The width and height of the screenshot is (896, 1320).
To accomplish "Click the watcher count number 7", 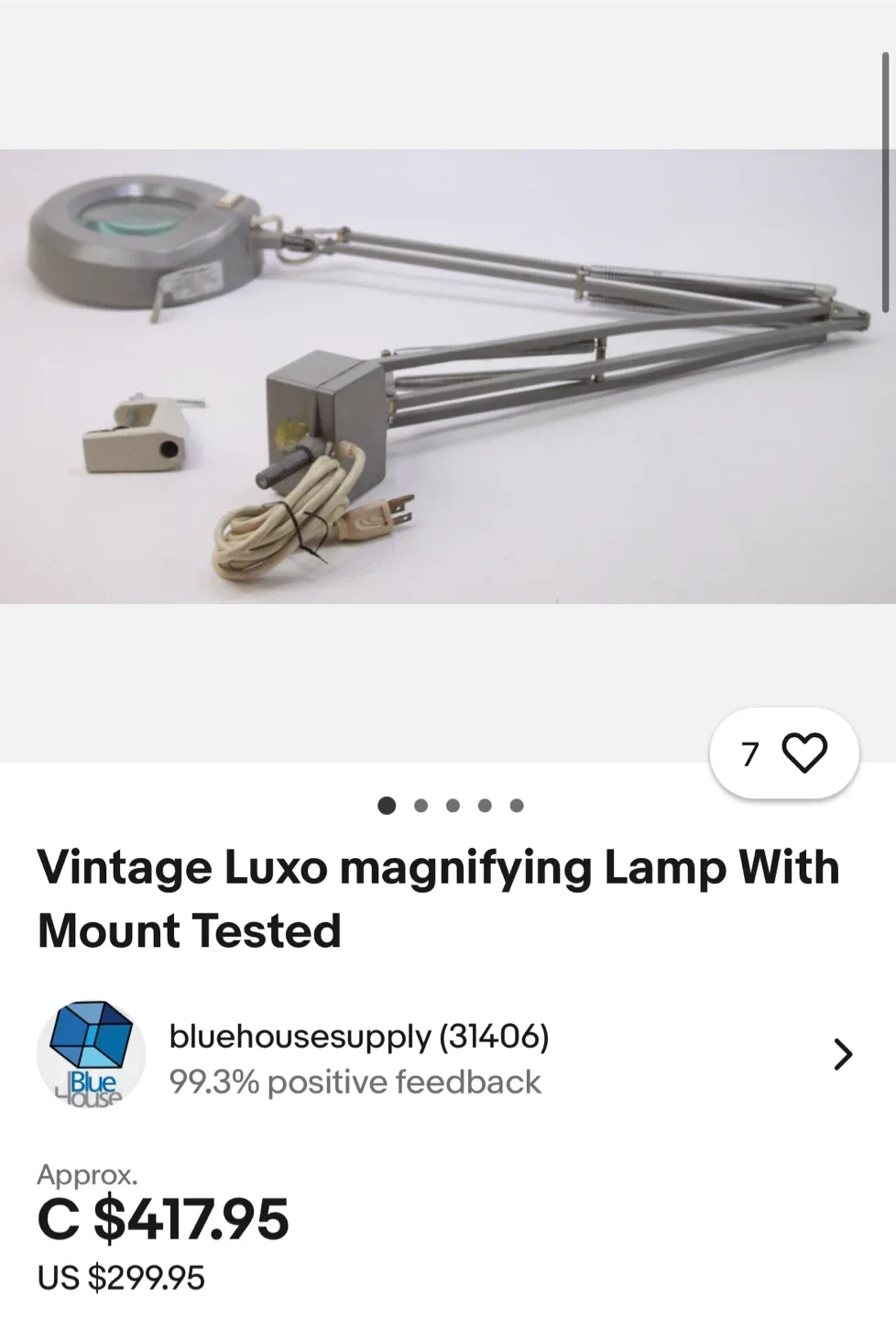I will coord(750,753).
